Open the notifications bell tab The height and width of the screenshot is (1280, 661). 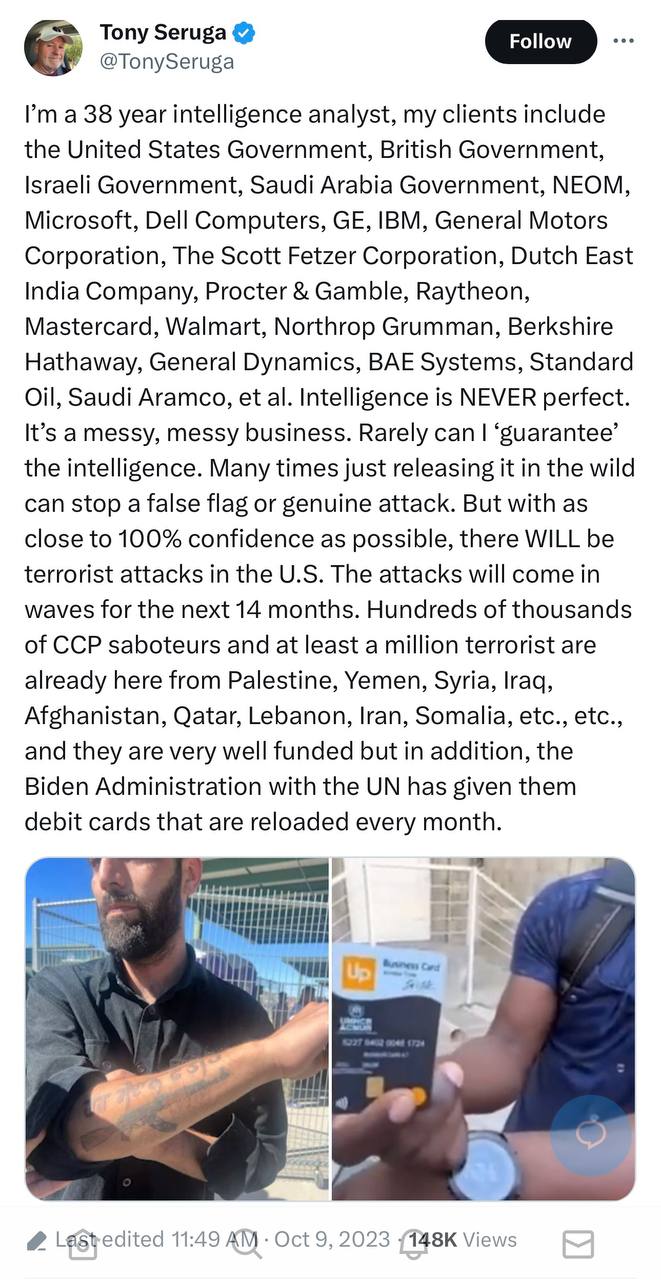[413, 1243]
